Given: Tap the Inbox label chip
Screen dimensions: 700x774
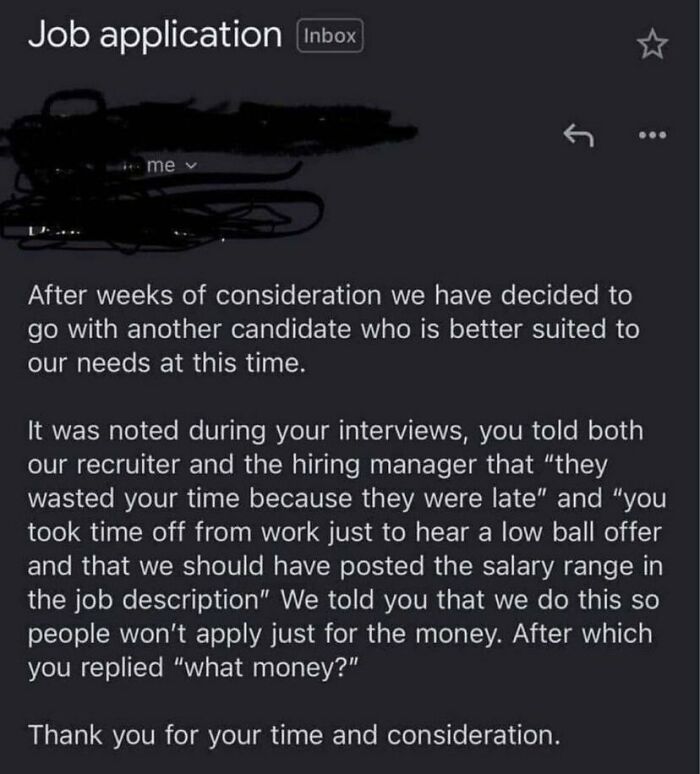Looking at the screenshot, I should (x=329, y=36).
